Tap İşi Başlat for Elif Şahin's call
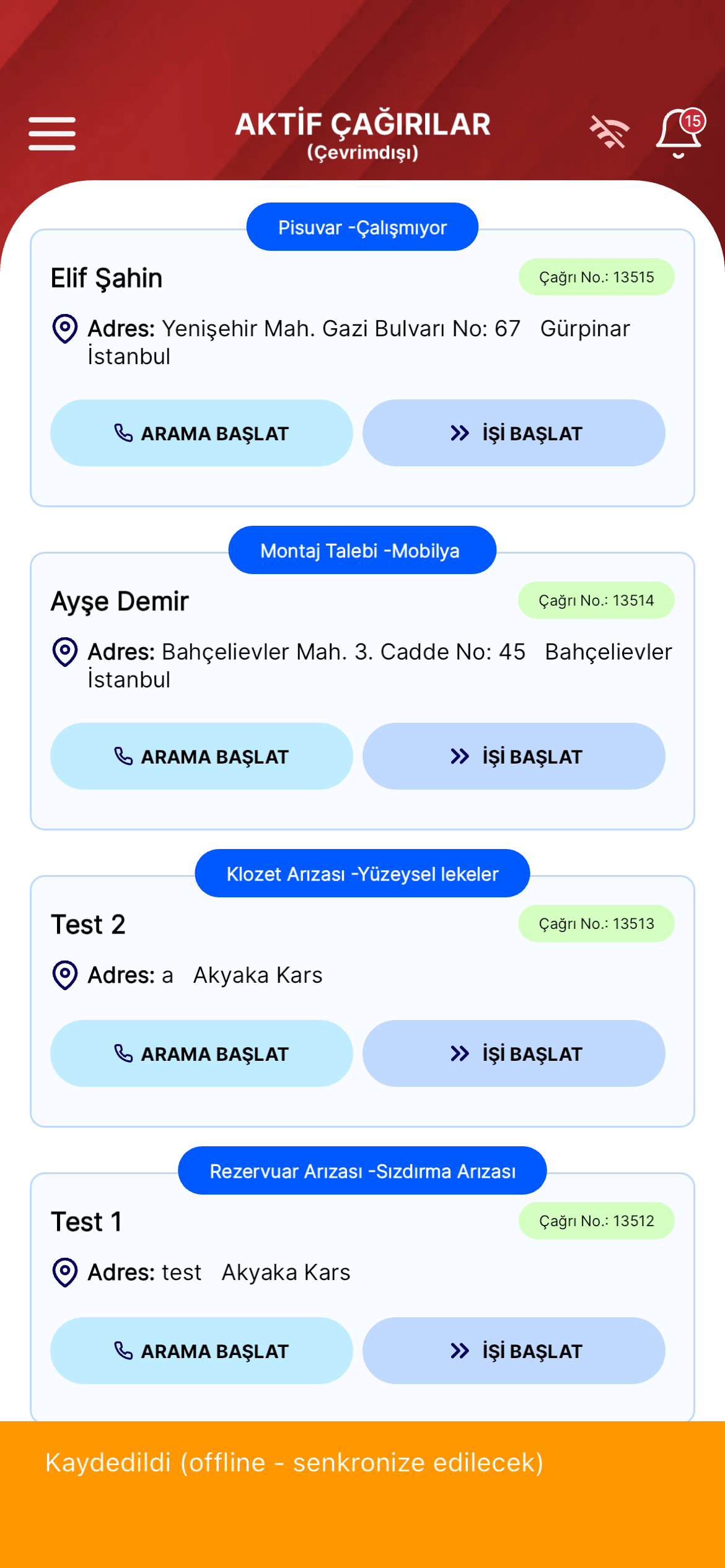The height and width of the screenshot is (1568, 725). pos(514,433)
